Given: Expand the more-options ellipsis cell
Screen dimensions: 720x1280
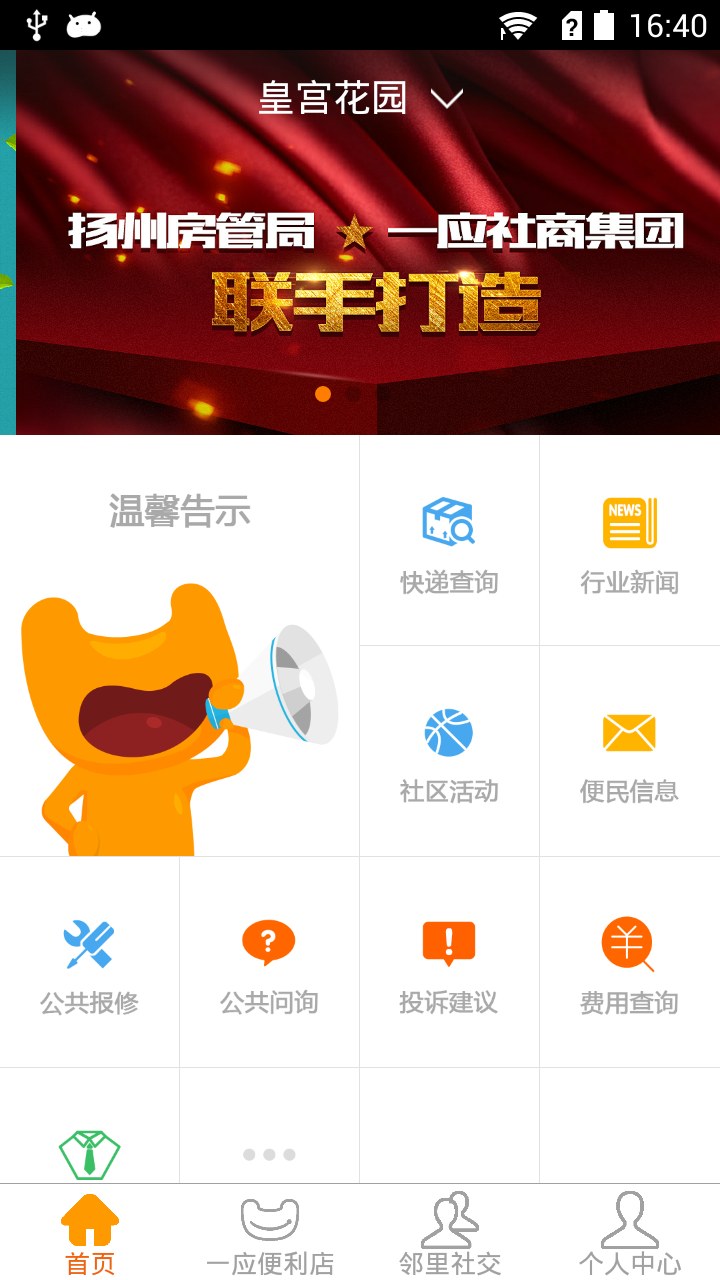Looking at the screenshot, I should tap(269, 1152).
